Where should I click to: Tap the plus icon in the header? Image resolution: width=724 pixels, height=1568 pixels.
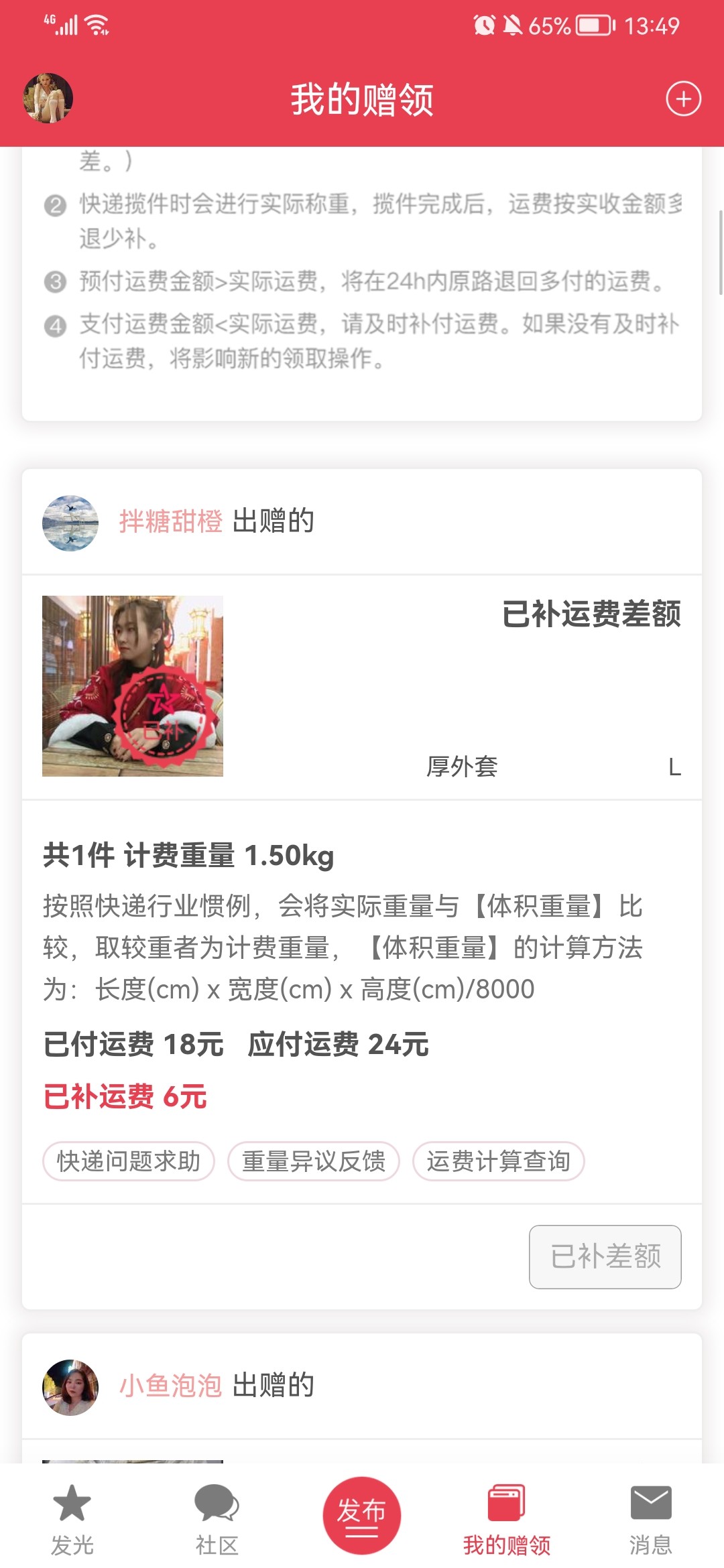click(683, 99)
